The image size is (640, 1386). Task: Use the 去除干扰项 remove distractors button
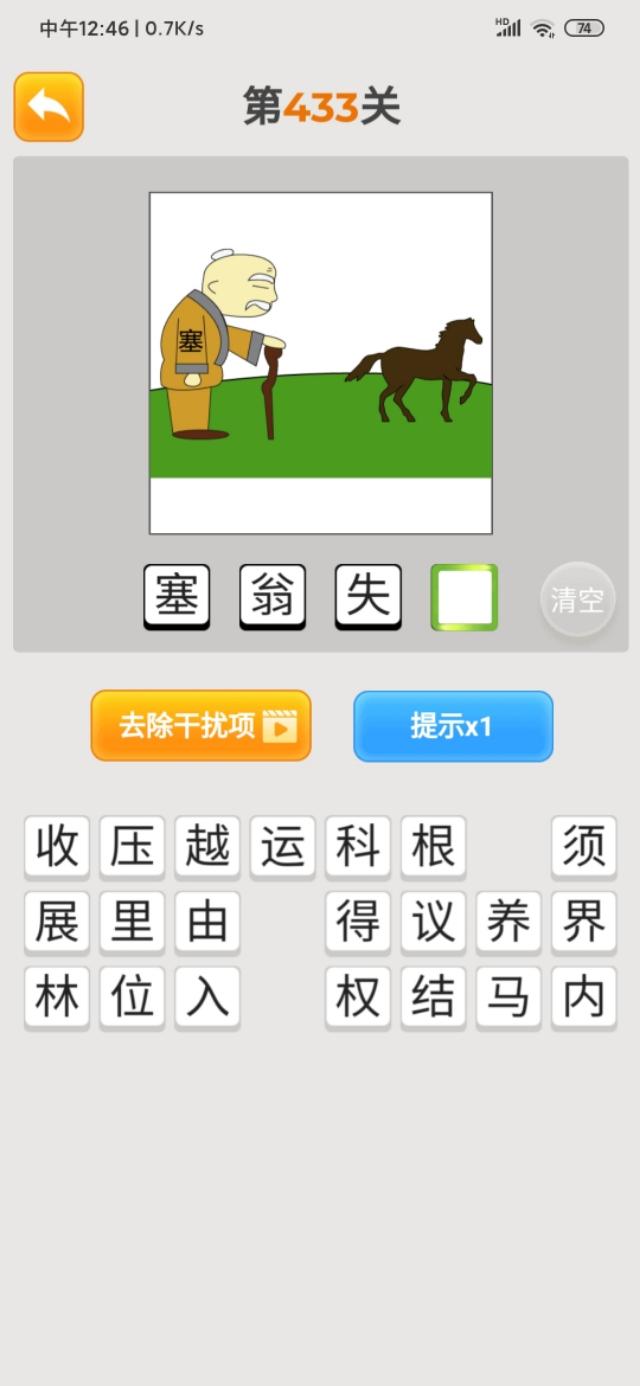(x=201, y=726)
